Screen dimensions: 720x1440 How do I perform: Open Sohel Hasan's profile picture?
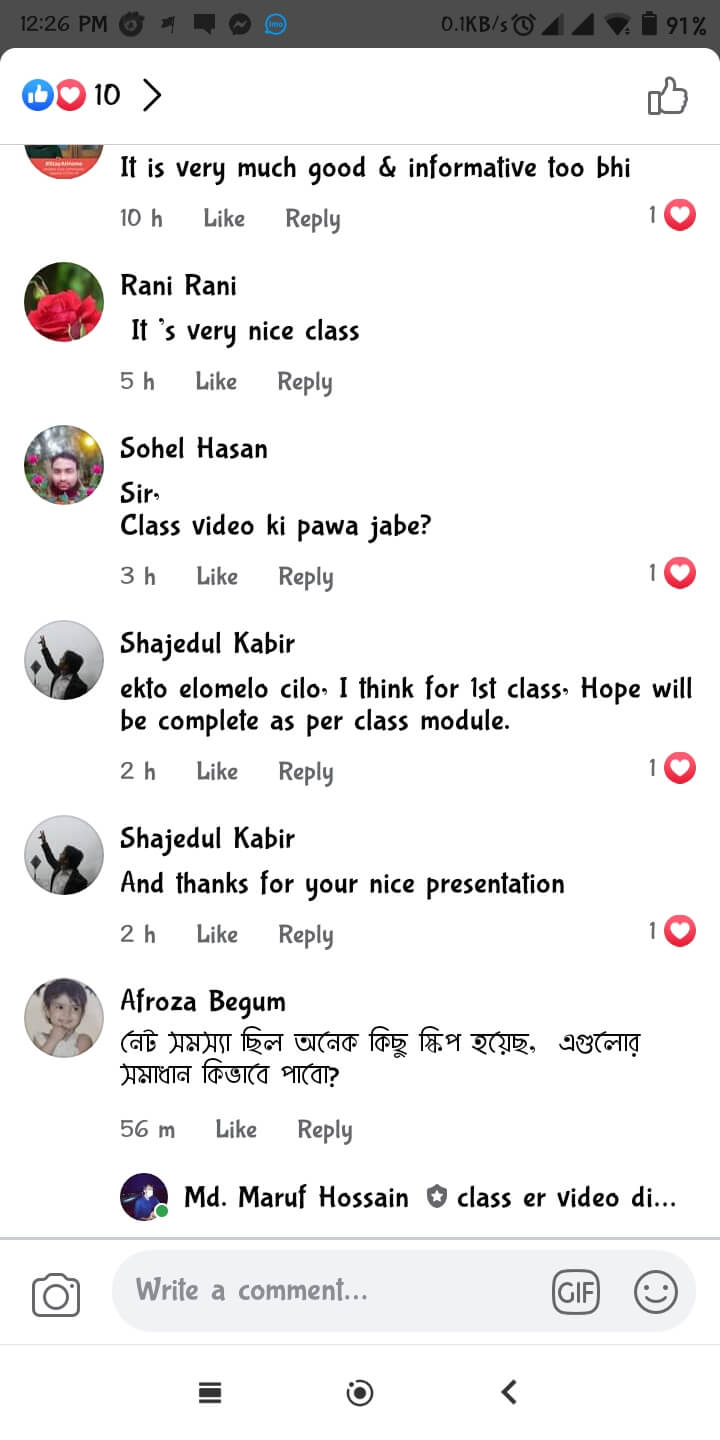tap(64, 465)
